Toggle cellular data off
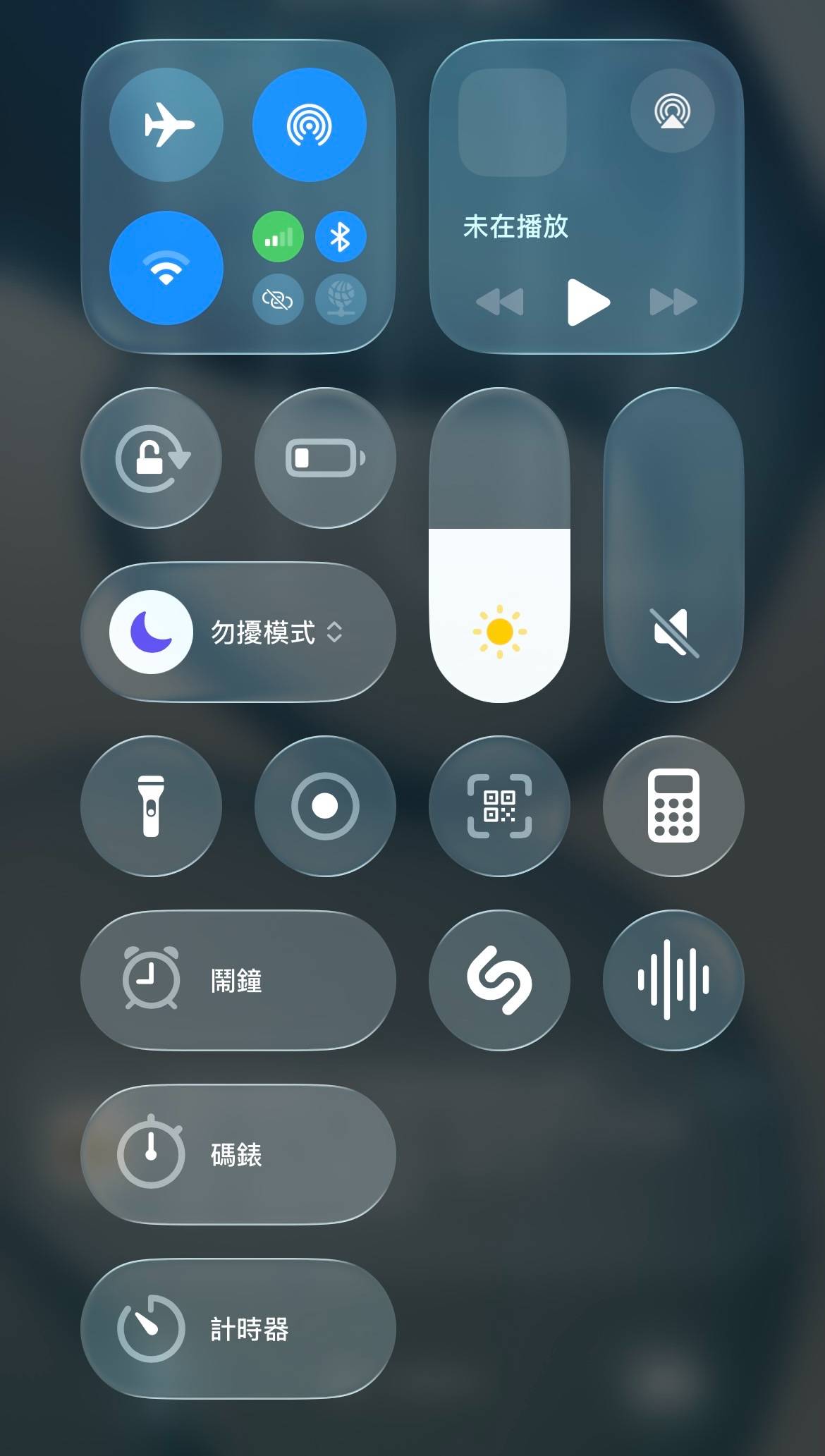Image resolution: width=825 pixels, height=1456 pixels. point(278,236)
